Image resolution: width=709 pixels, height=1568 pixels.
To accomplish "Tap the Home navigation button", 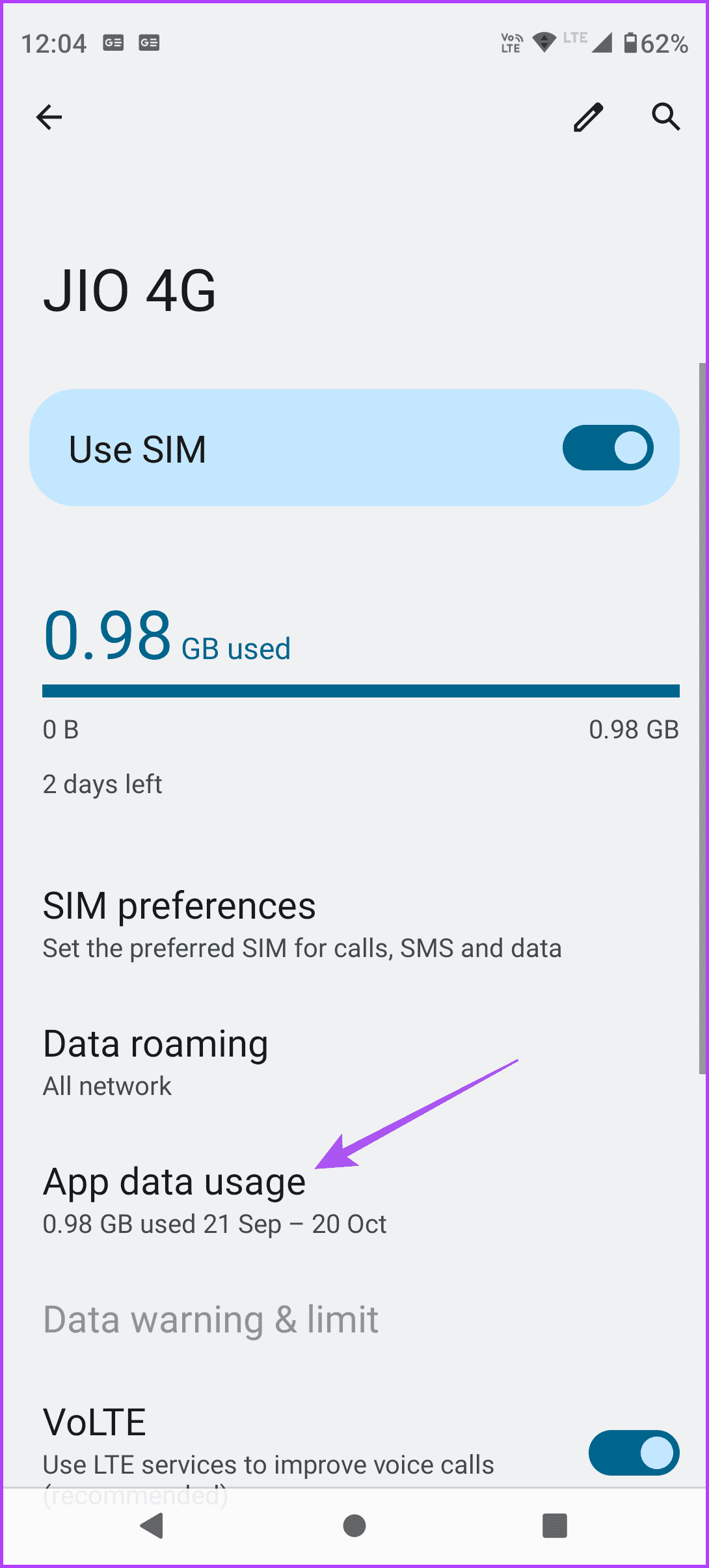I will point(354,1525).
